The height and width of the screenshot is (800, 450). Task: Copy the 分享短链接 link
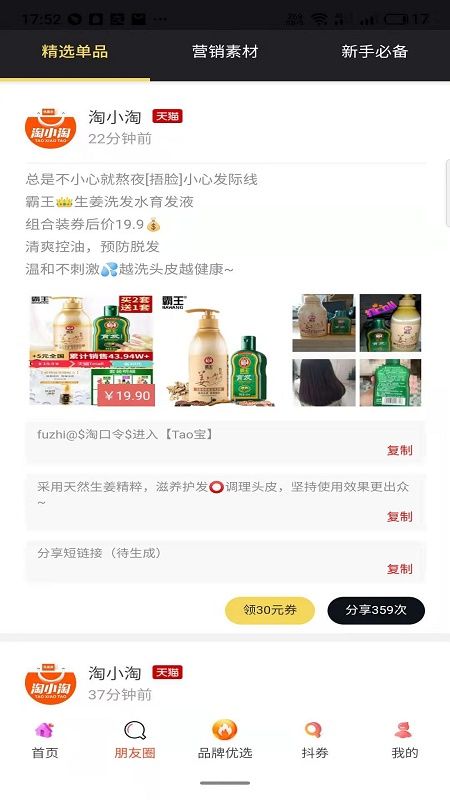[399, 569]
